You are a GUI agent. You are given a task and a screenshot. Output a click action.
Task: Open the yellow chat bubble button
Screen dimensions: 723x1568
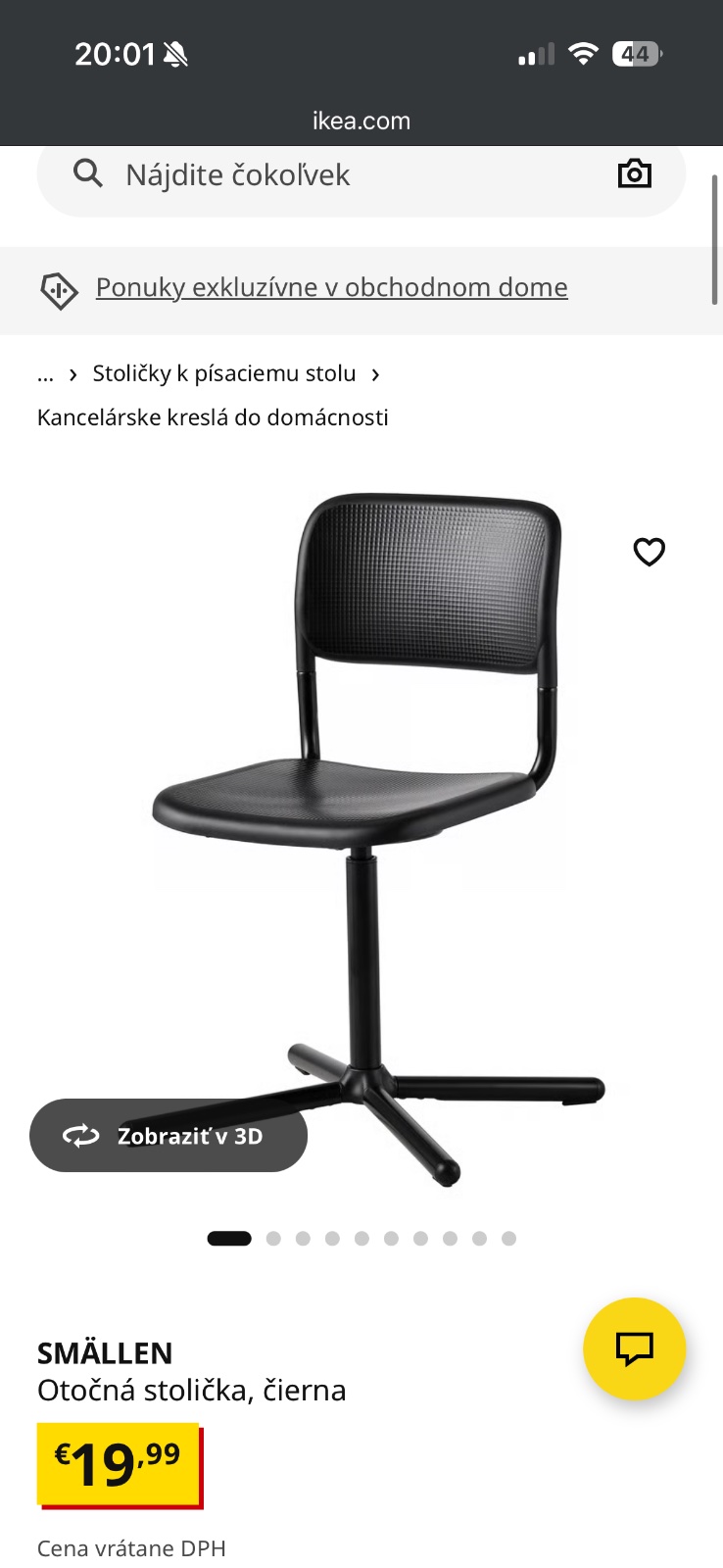pyautogui.click(x=634, y=1348)
